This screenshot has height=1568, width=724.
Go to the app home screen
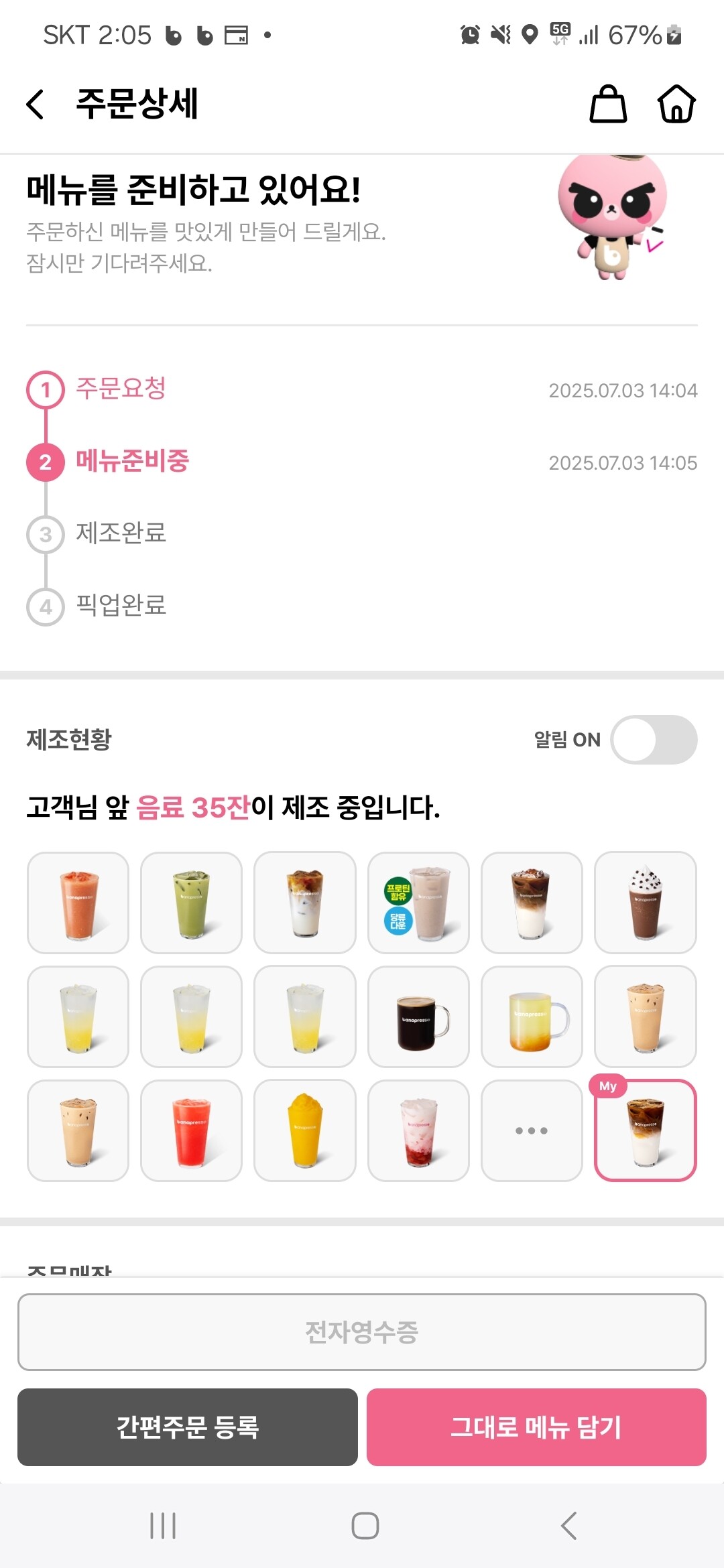pos(676,105)
